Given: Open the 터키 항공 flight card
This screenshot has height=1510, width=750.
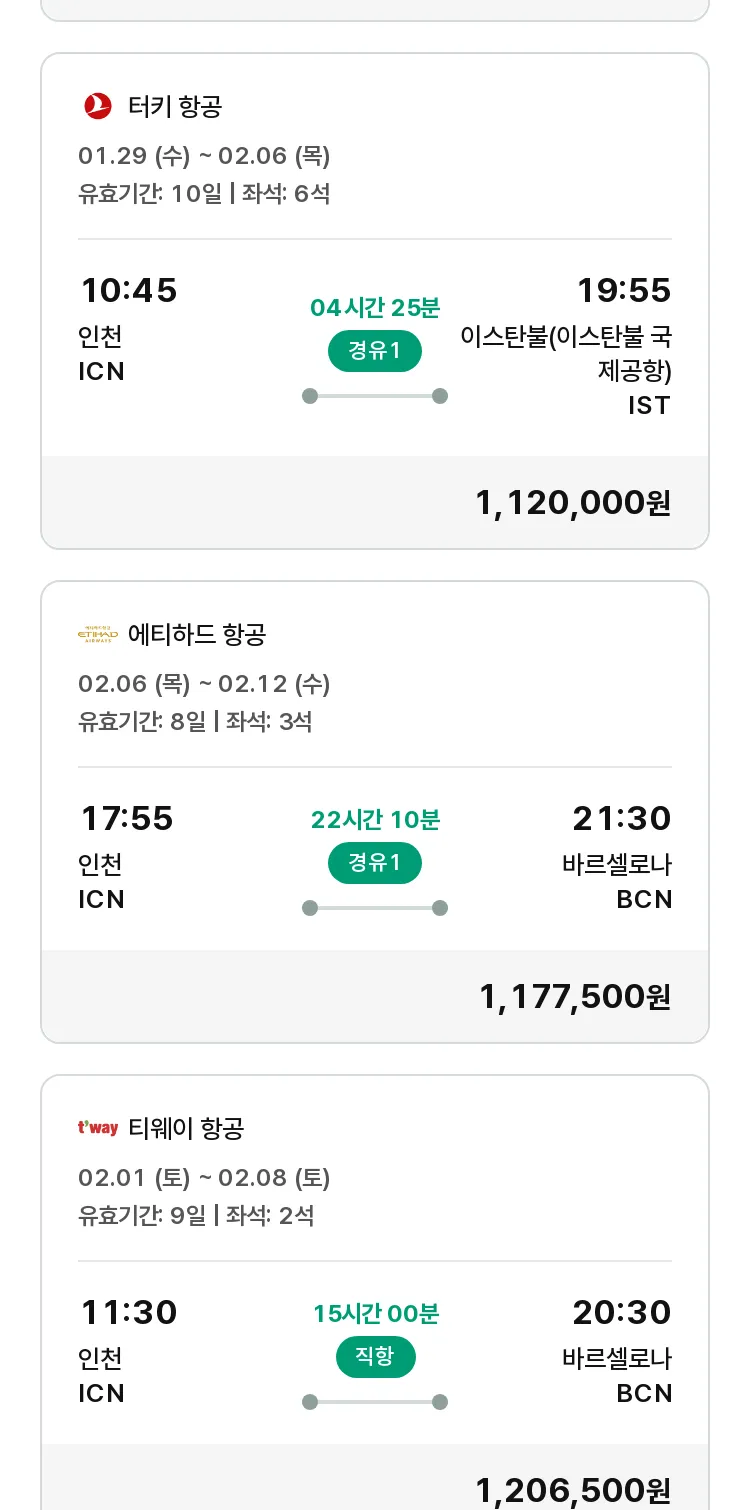Looking at the screenshot, I should [x=375, y=301].
